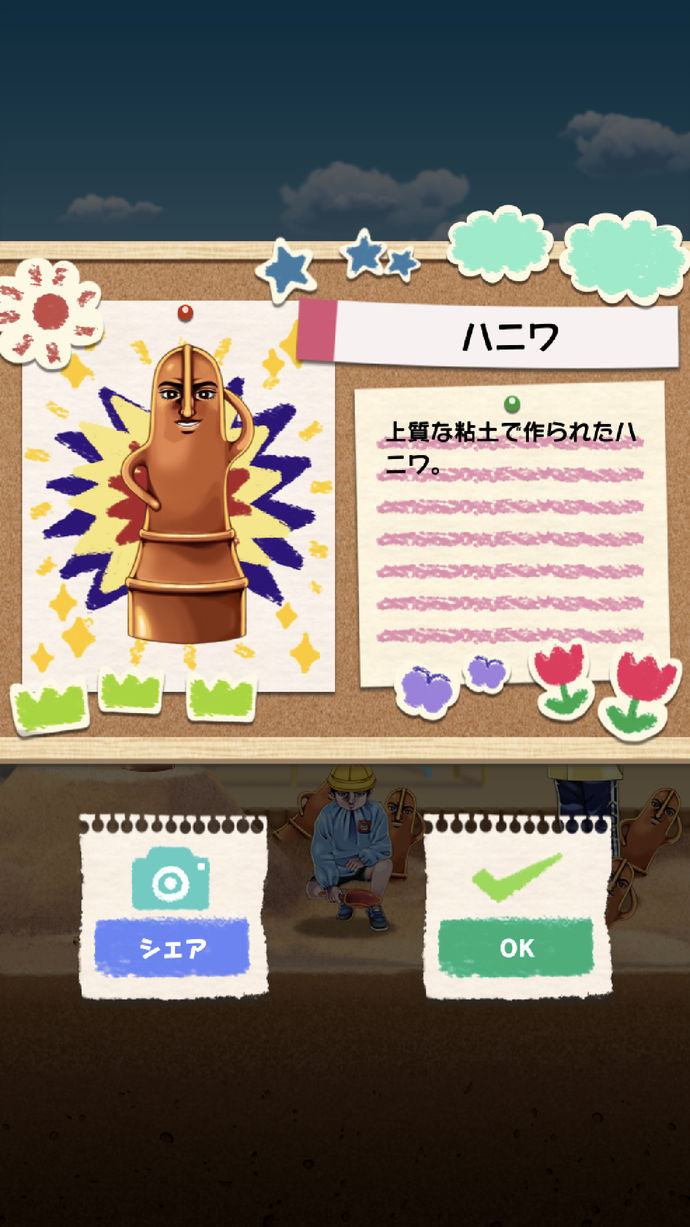Share the ハニワ card via シェア button
This screenshot has height=1227, width=690.
(172, 947)
